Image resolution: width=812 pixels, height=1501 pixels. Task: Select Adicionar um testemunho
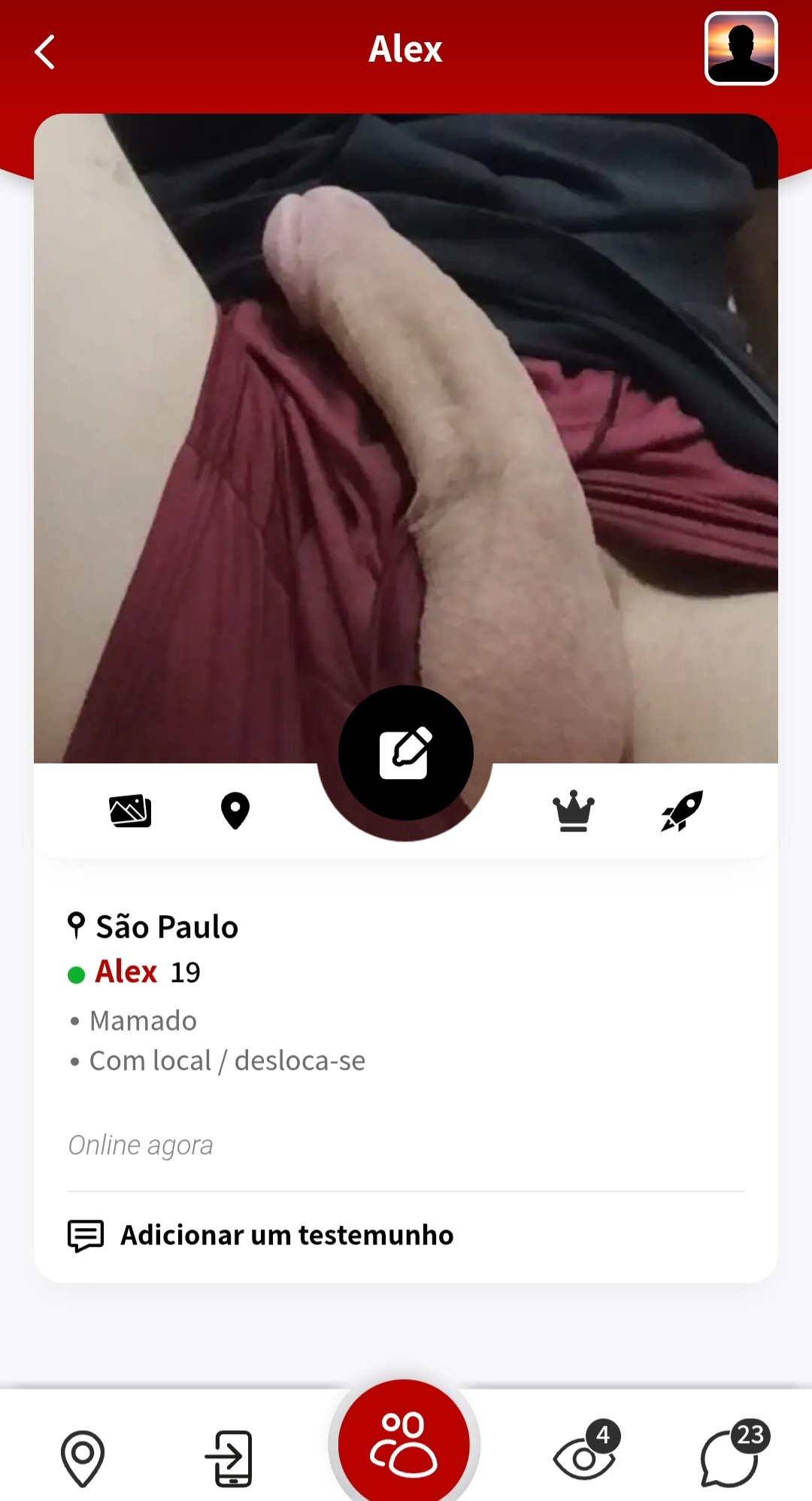(x=286, y=1235)
